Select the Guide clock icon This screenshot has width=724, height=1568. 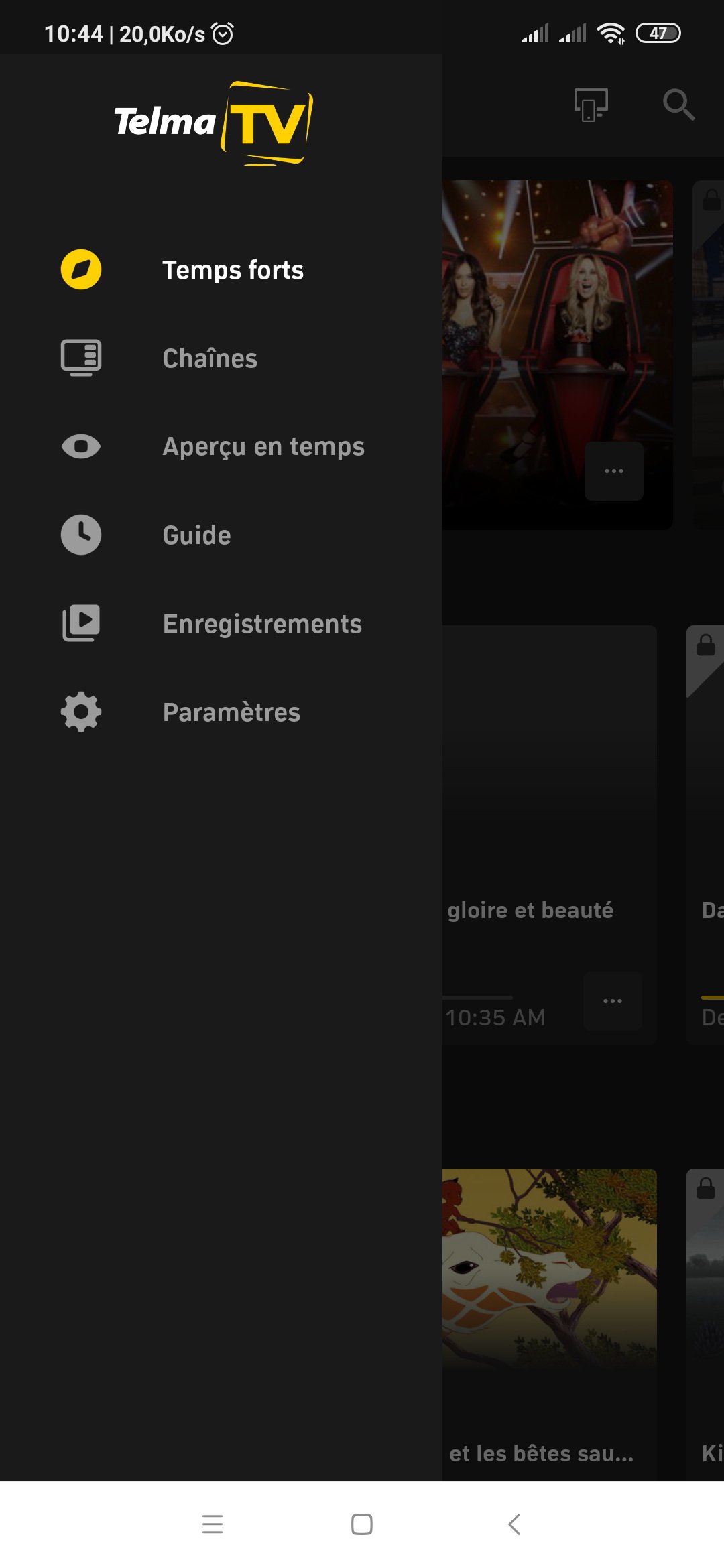coord(80,534)
